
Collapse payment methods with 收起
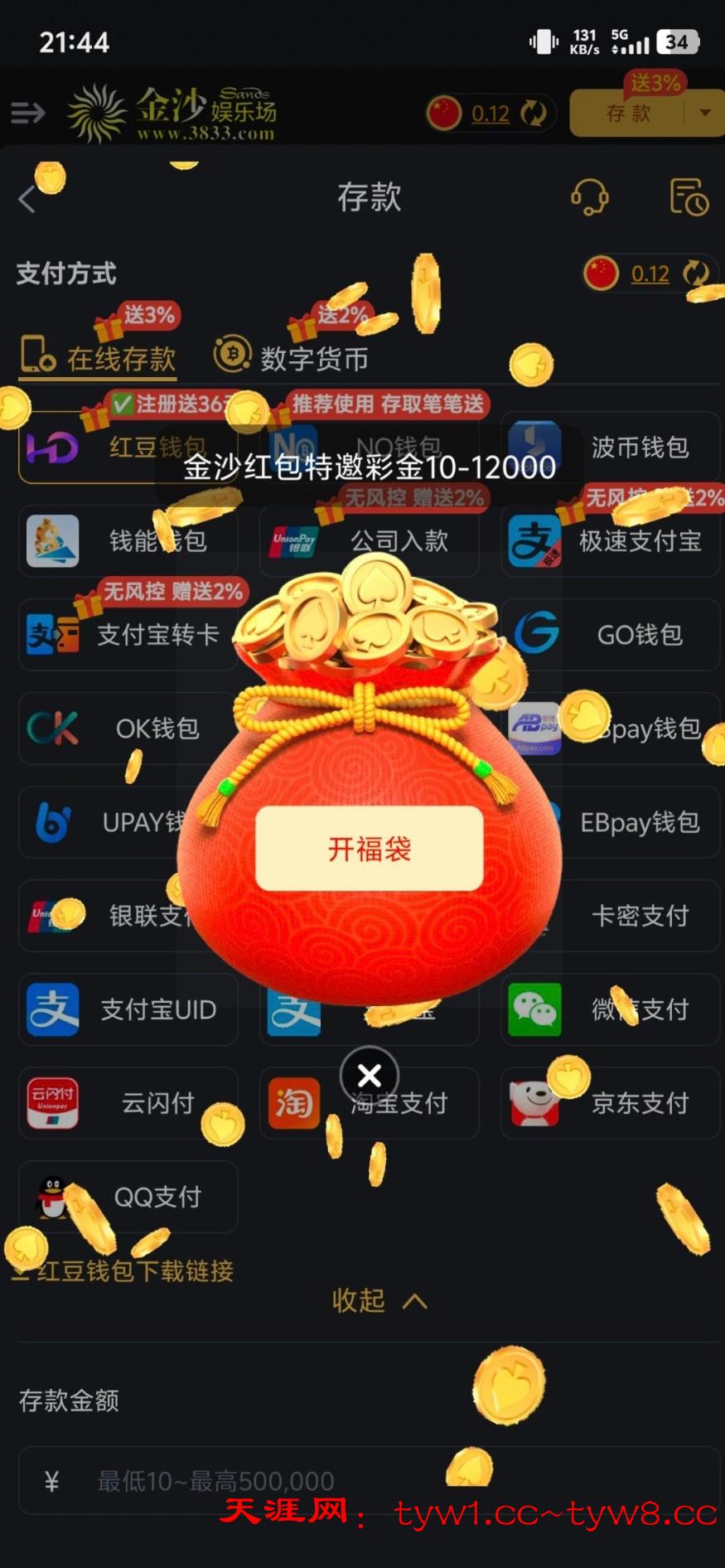pos(379,1300)
